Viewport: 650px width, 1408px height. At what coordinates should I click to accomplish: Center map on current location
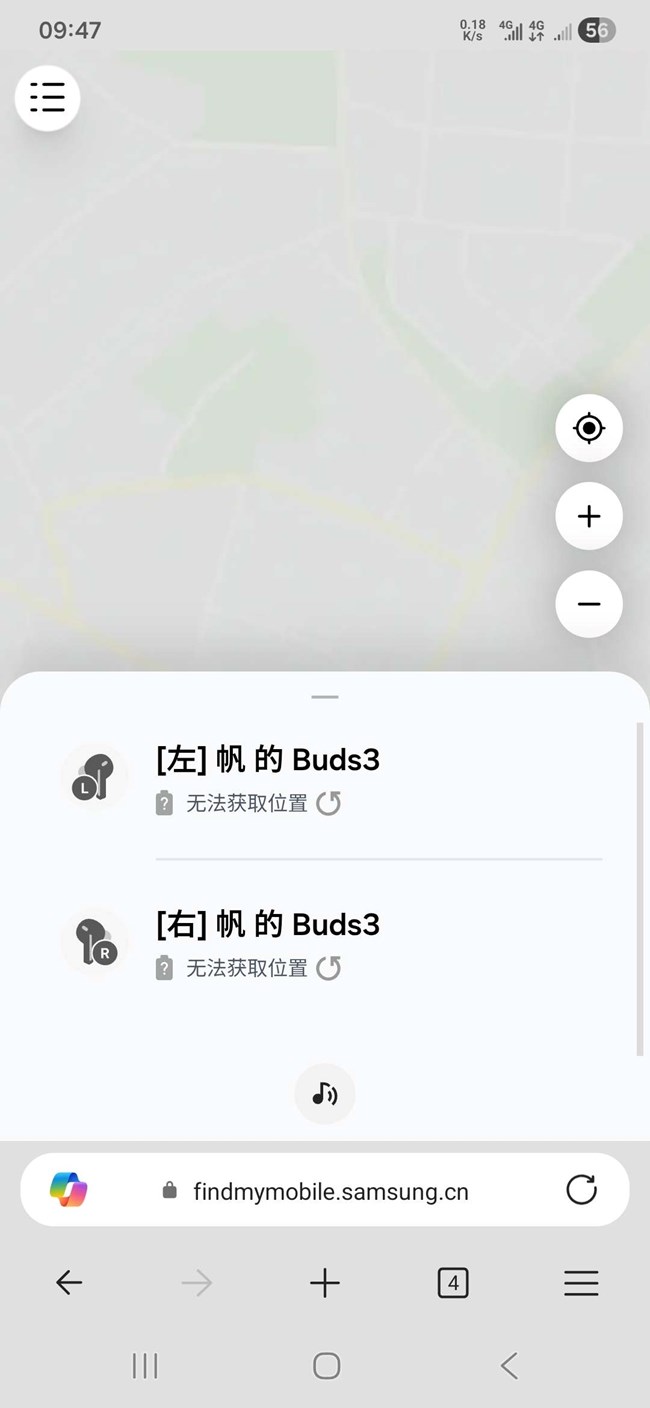point(589,429)
